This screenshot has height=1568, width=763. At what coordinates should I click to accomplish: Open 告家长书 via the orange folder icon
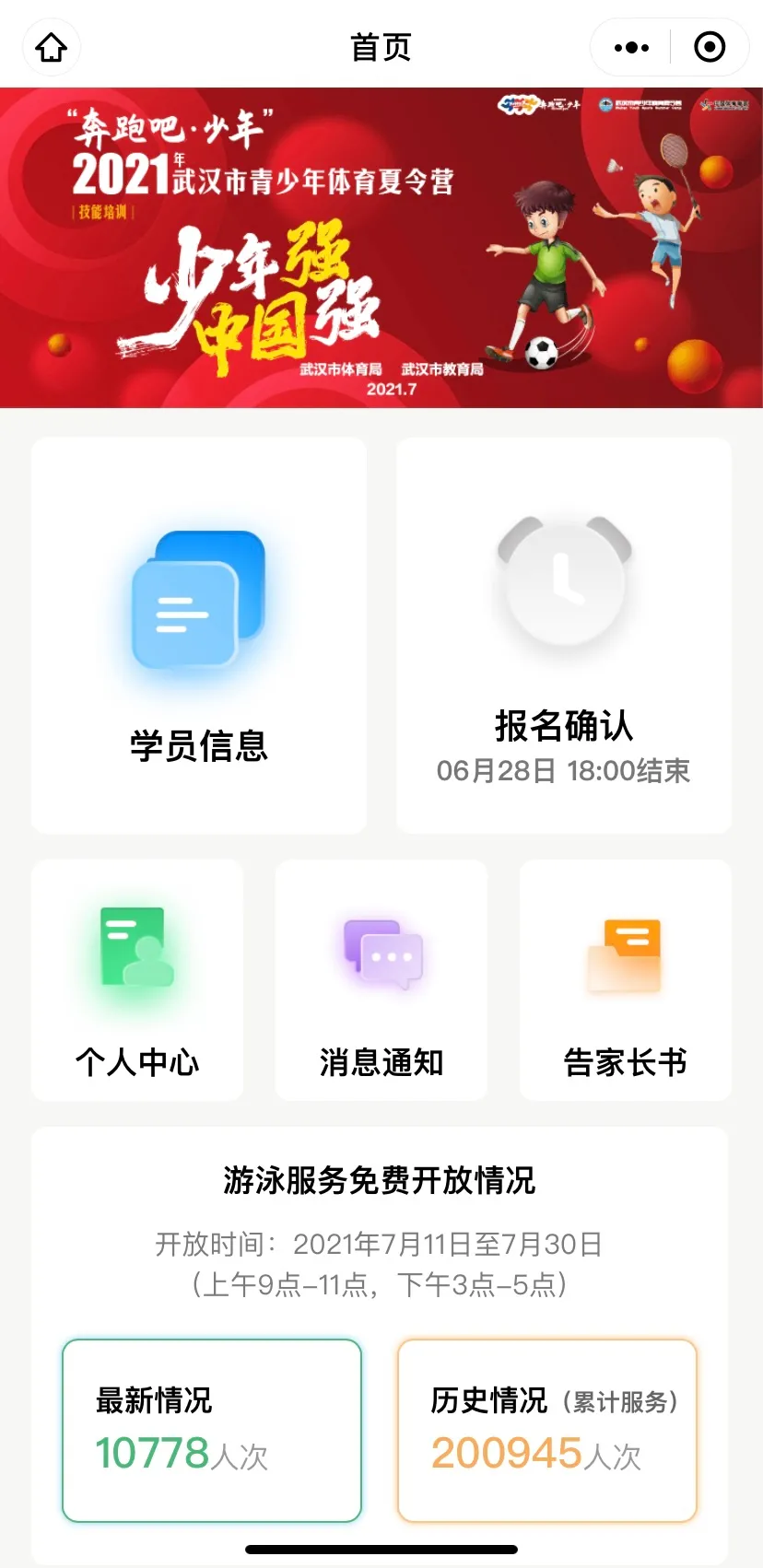(x=625, y=954)
